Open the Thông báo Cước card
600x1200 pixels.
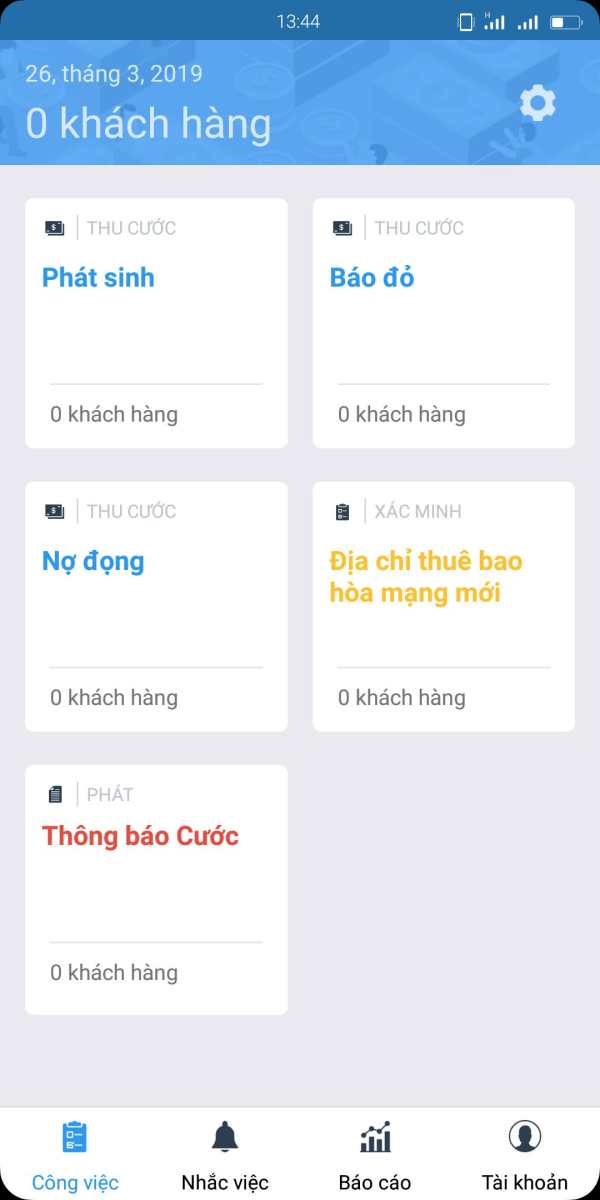click(x=156, y=890)
